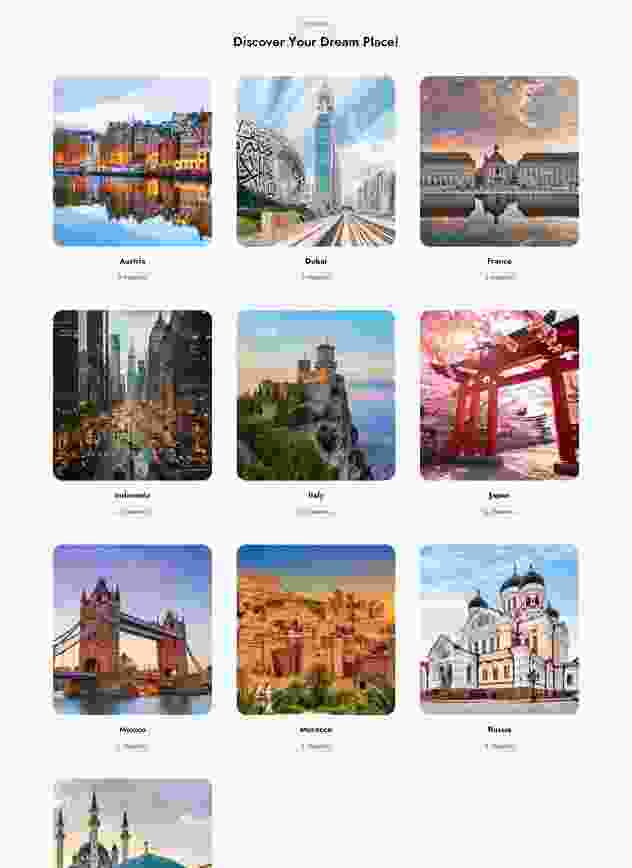Select the Dubai destination card
The width and height of the screenshot is (632, 868).
(x=316, y=161)
